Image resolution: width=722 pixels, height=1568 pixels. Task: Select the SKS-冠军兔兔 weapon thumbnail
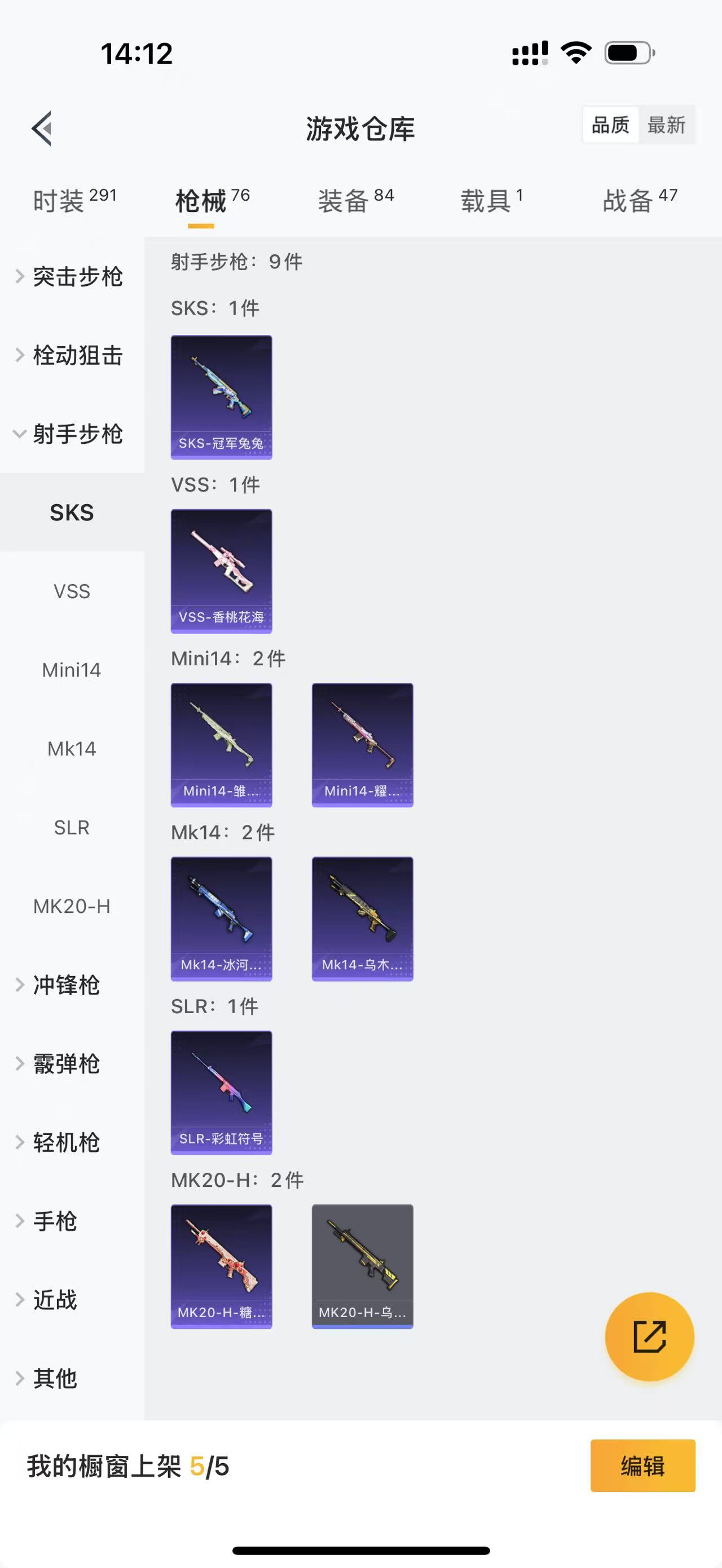tap(222, 396)
